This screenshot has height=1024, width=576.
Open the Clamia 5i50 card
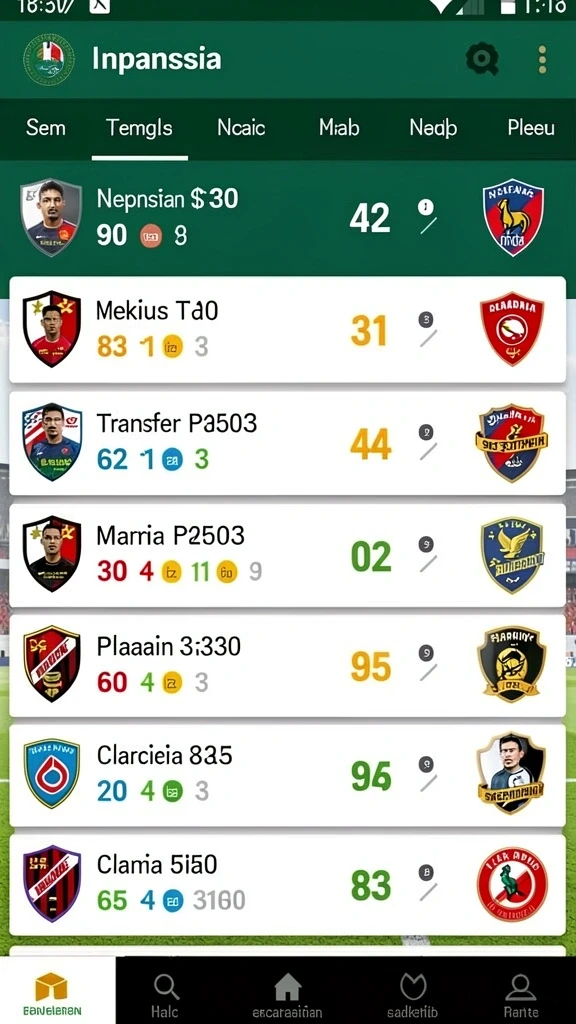point(287,885)
